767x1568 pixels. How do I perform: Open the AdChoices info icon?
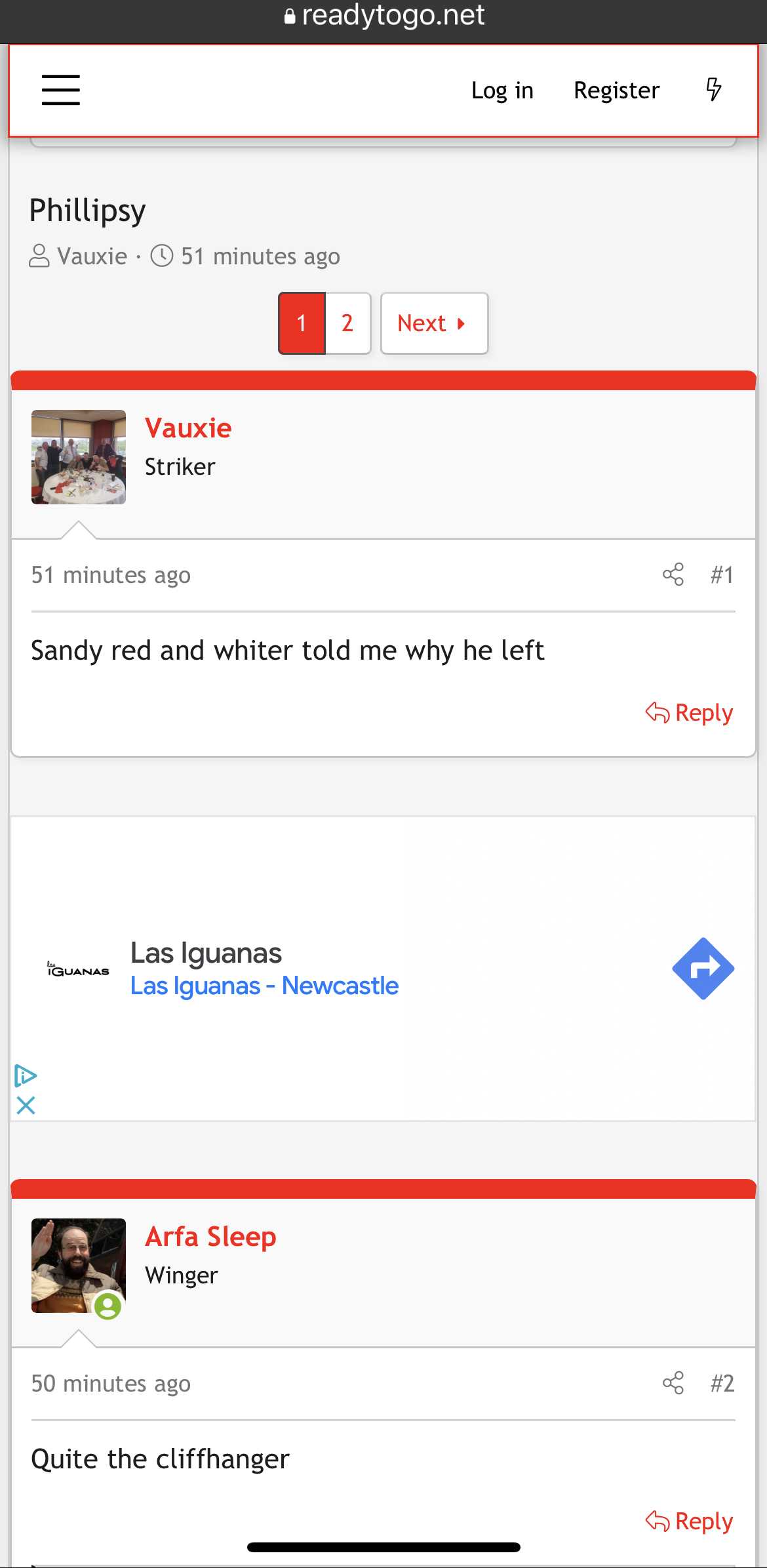tap(26, 1075)
